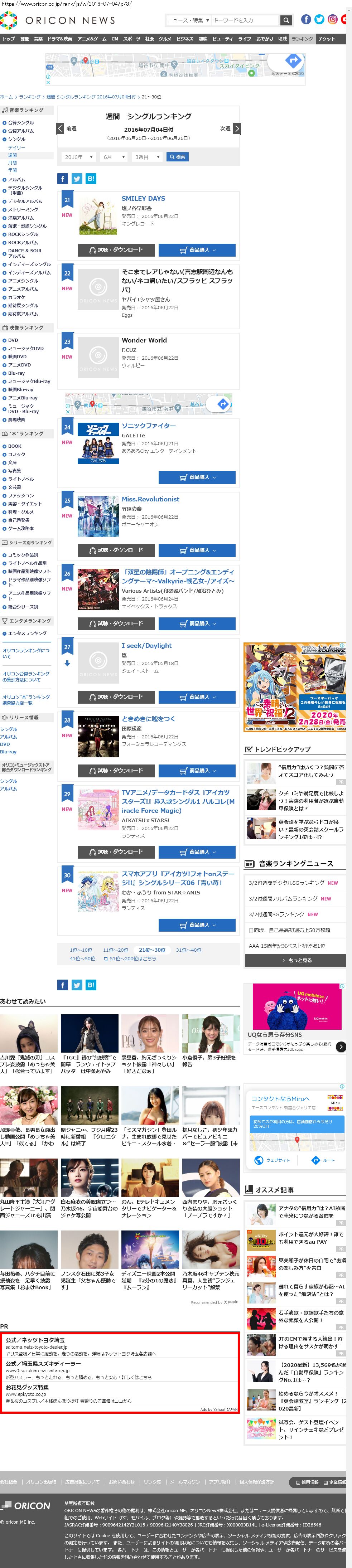Open the 6月 month dropdown

point(113,157)
